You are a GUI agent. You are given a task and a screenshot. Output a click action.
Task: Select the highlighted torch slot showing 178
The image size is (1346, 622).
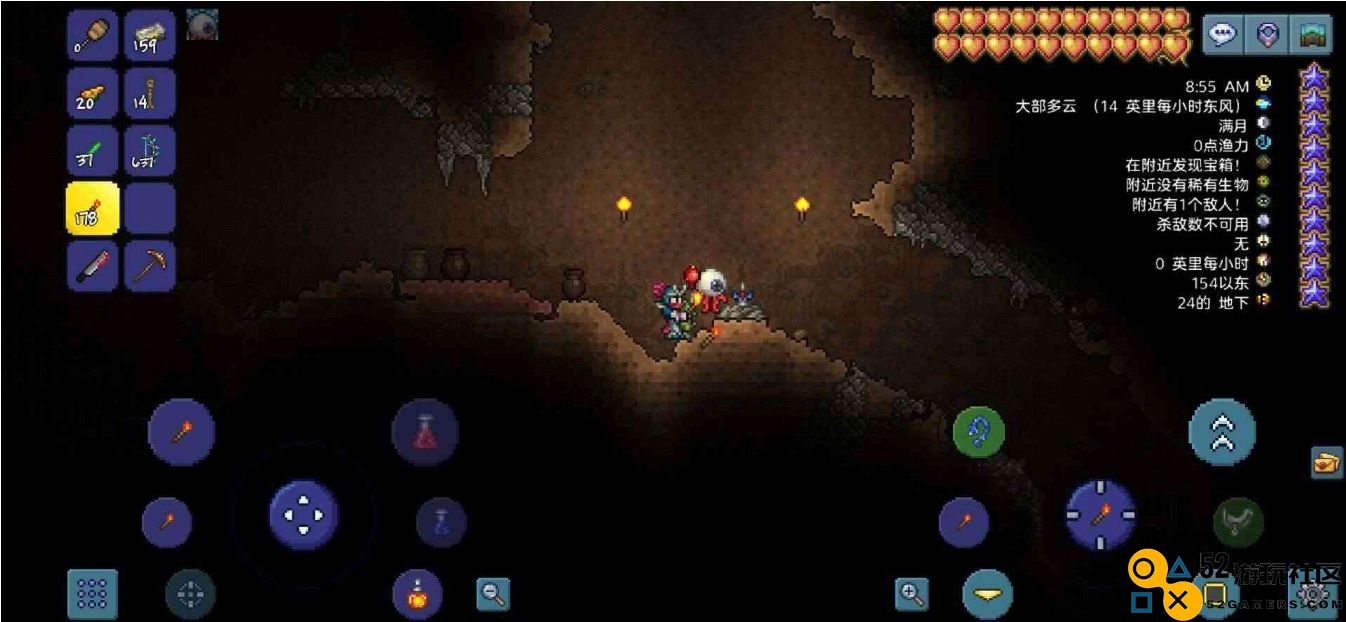[x=93, y=208]
